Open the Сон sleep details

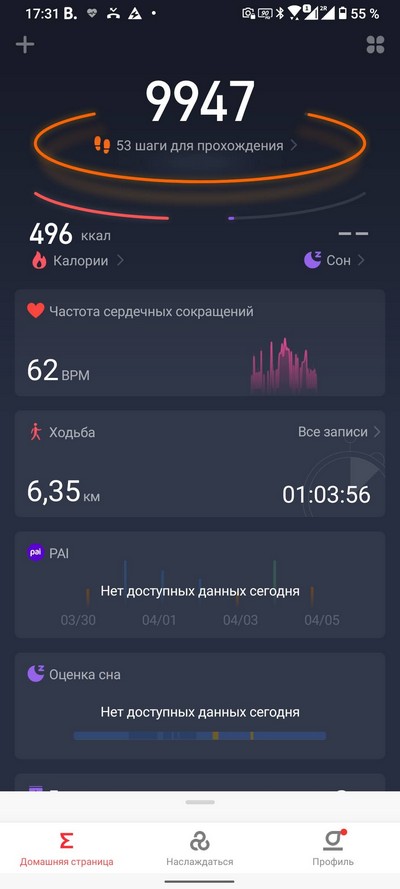point(334,260)
